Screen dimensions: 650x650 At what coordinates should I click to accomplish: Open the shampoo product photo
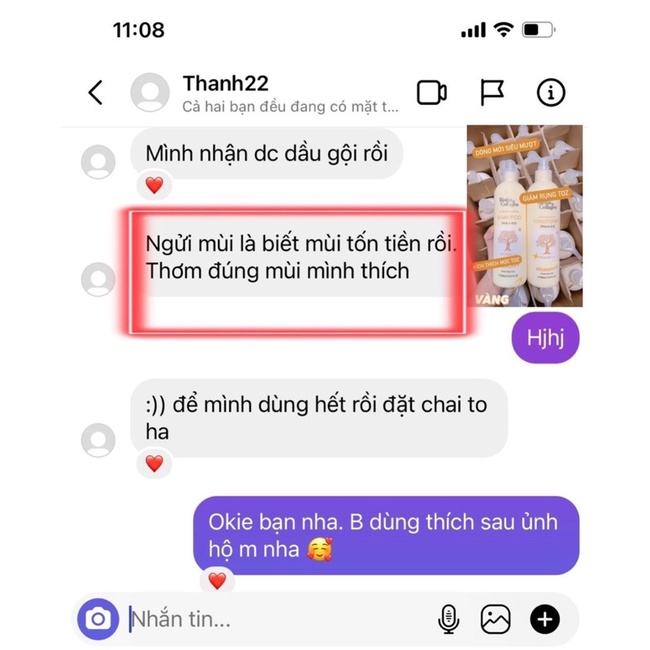pos(524,216)
